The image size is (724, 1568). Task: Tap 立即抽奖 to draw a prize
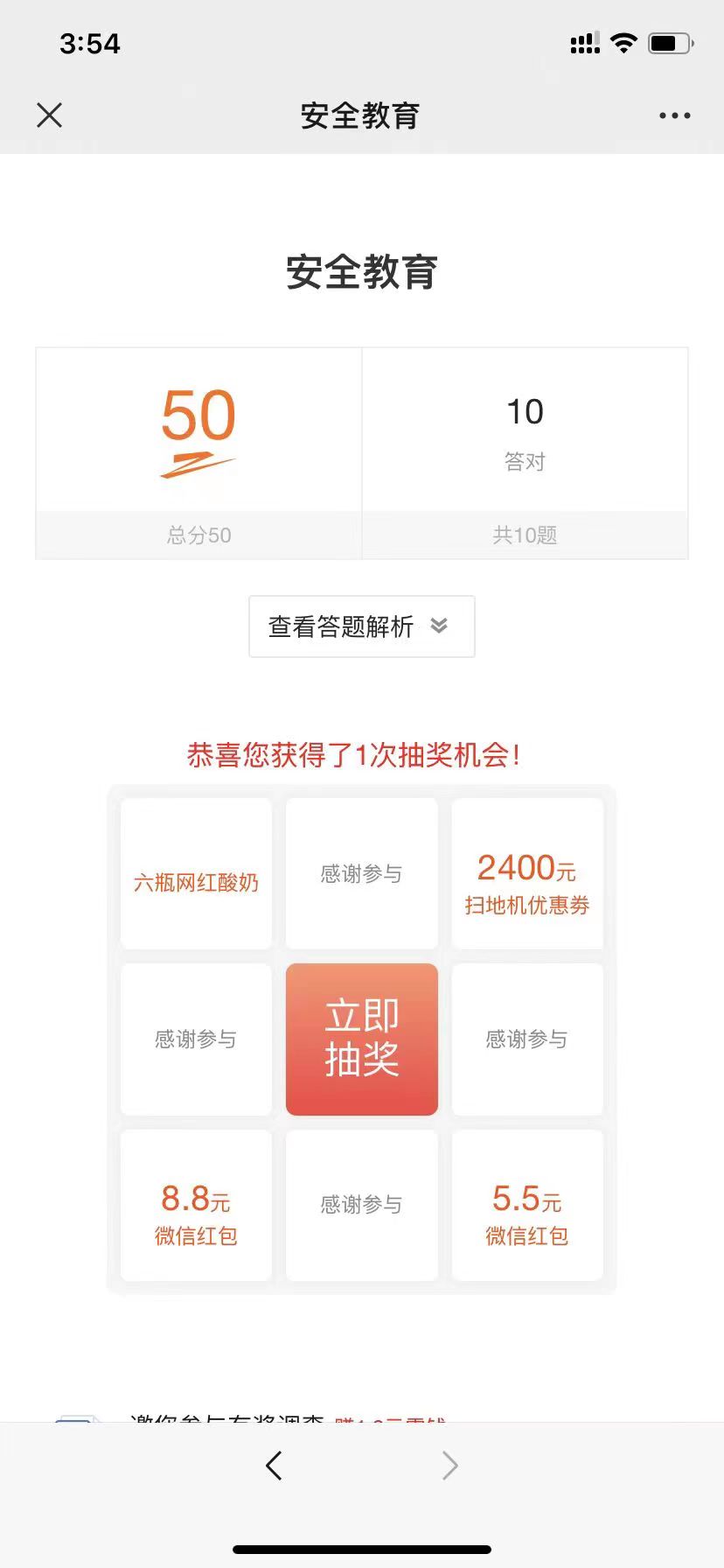click(x=361, y=1039)
